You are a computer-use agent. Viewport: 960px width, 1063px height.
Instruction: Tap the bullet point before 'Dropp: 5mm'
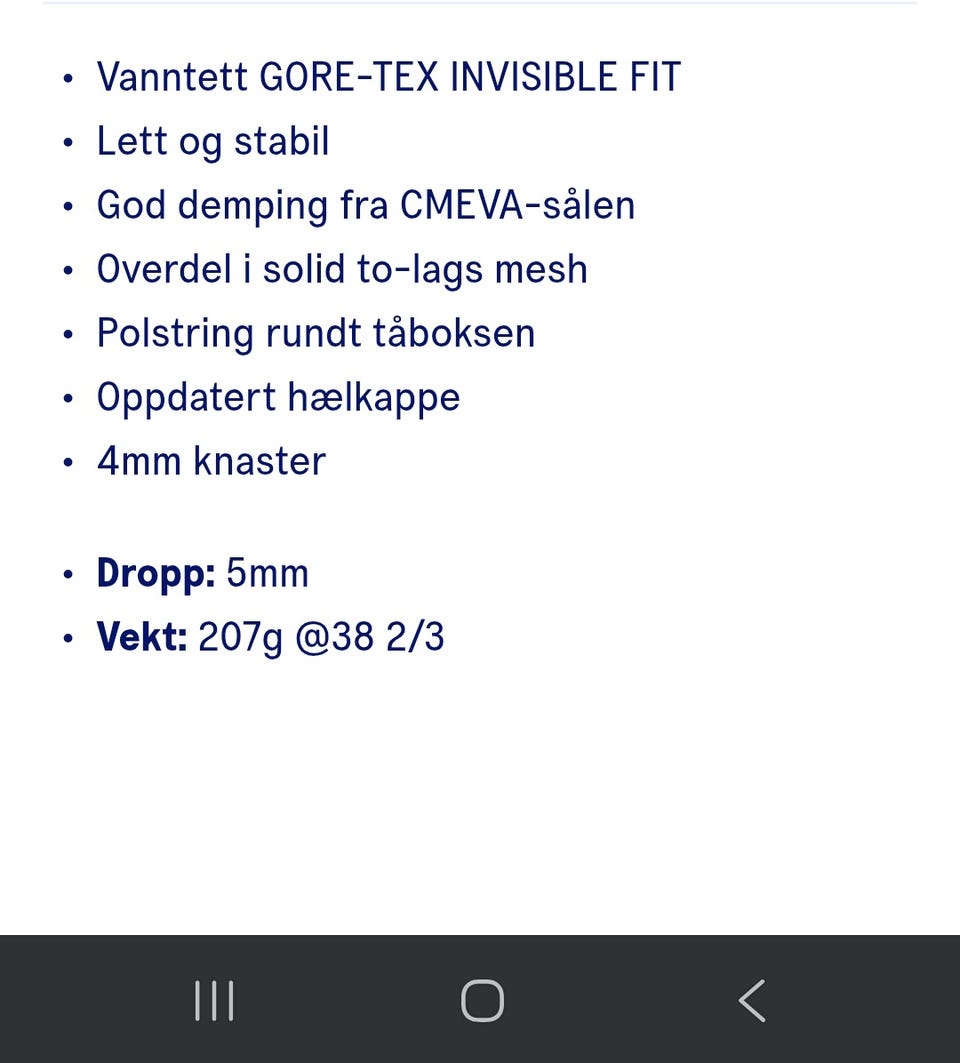68,574
